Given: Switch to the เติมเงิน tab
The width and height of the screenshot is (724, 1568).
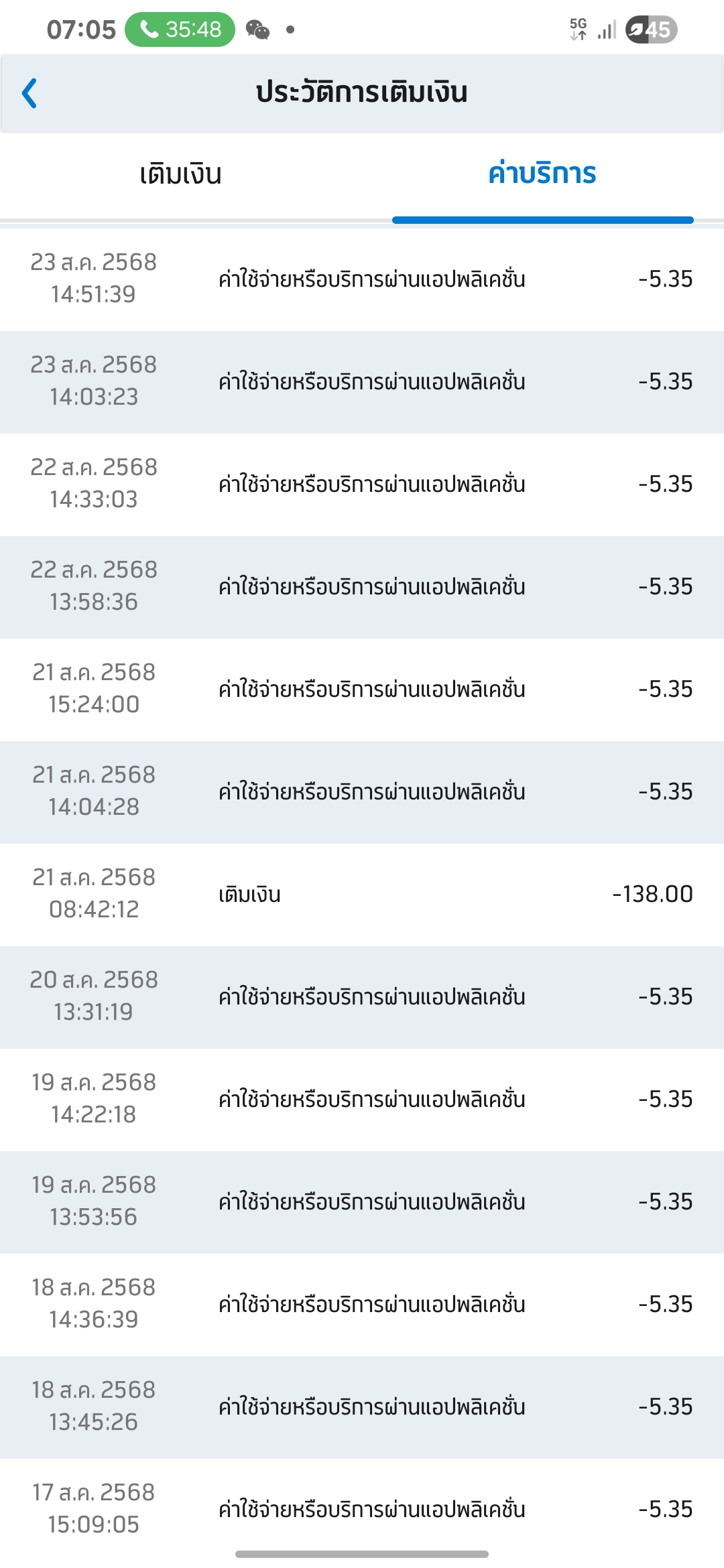Looking at the screenshot, I should pyautogui.click(x=181, y=174).
